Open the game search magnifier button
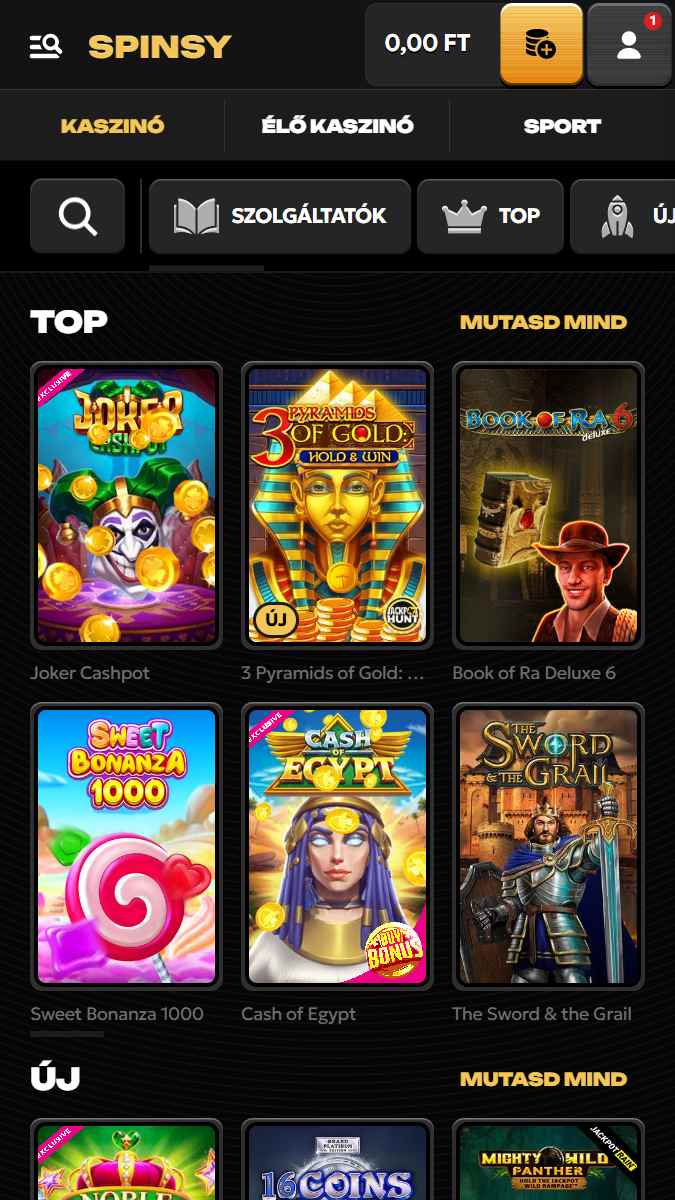This screenshot has height=1200, width=675. [x=78, y=216]
